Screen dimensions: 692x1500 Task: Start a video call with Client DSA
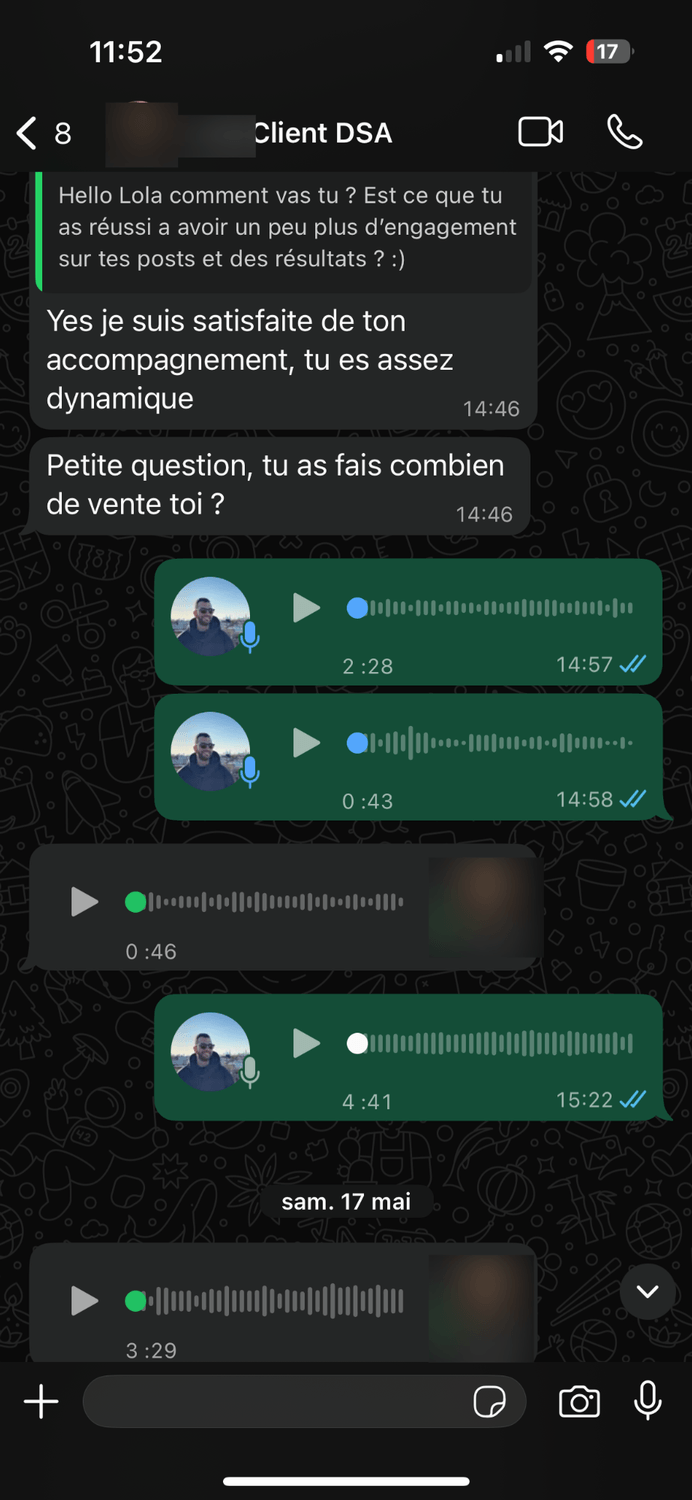[x=540, y=132]
